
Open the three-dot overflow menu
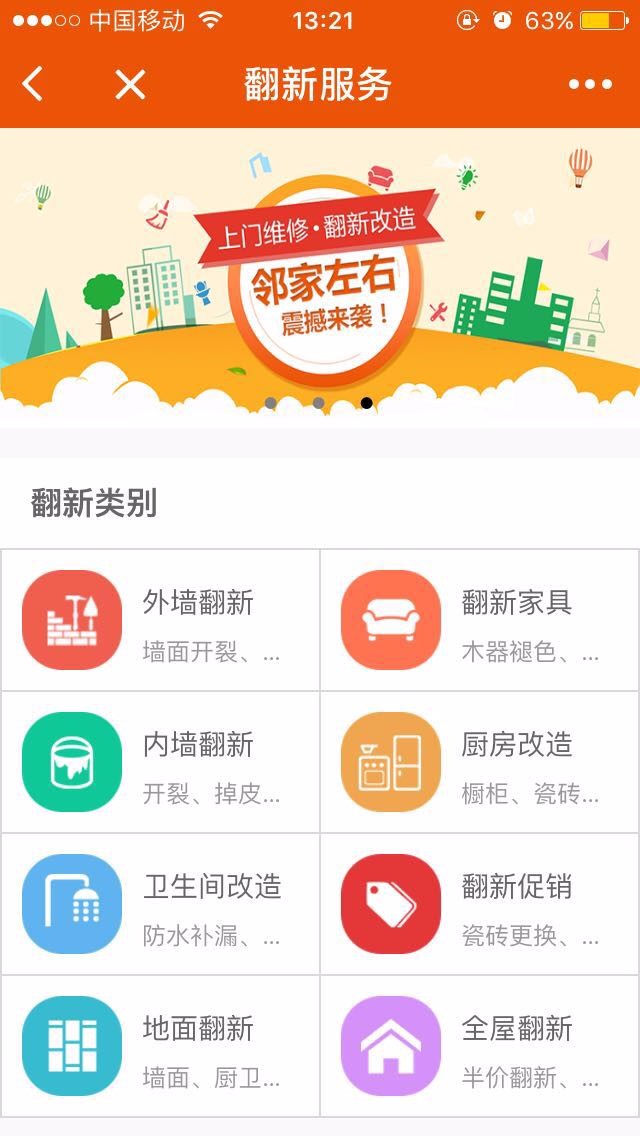[590, 85]
